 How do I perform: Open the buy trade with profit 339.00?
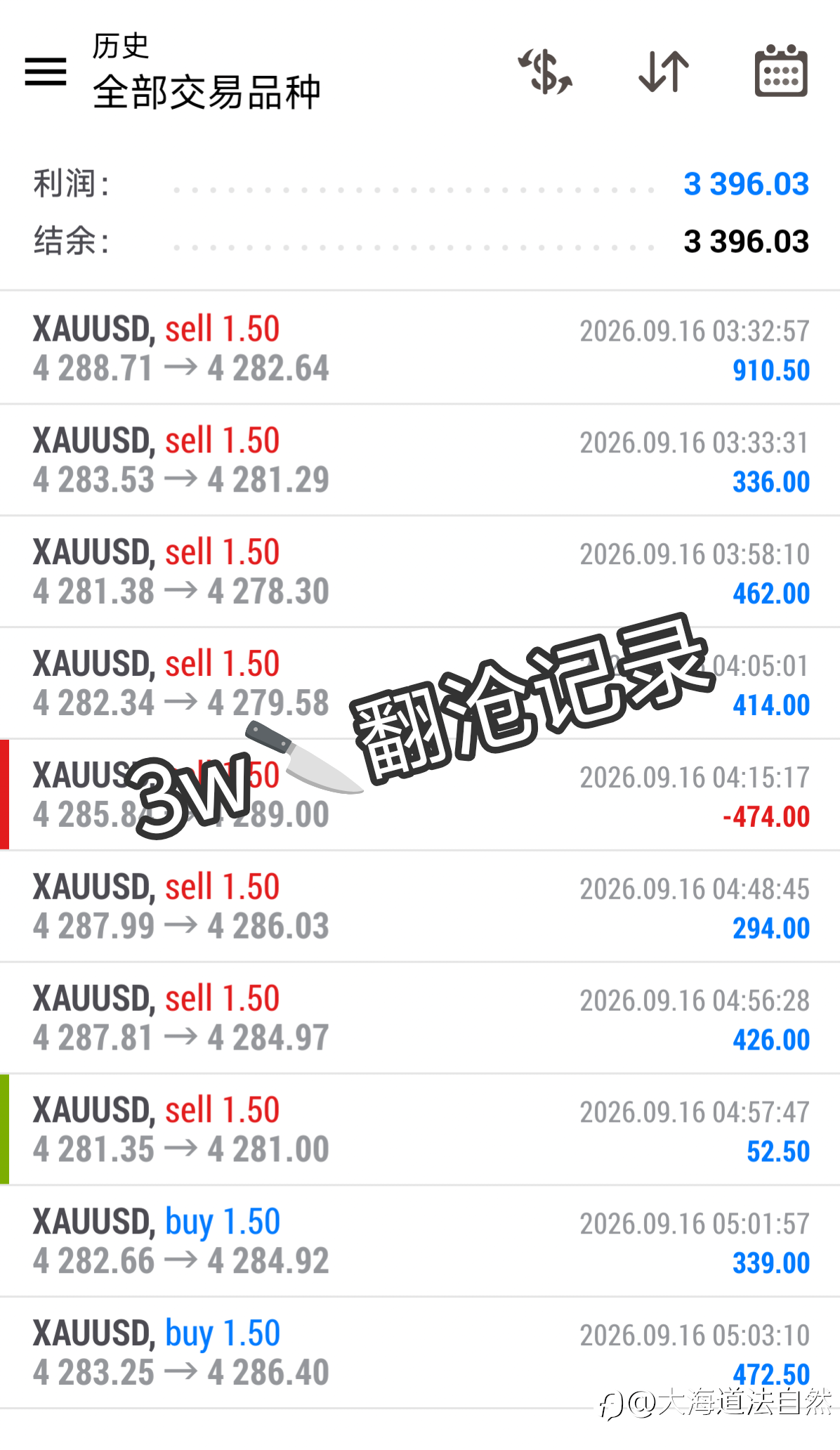420,1241
